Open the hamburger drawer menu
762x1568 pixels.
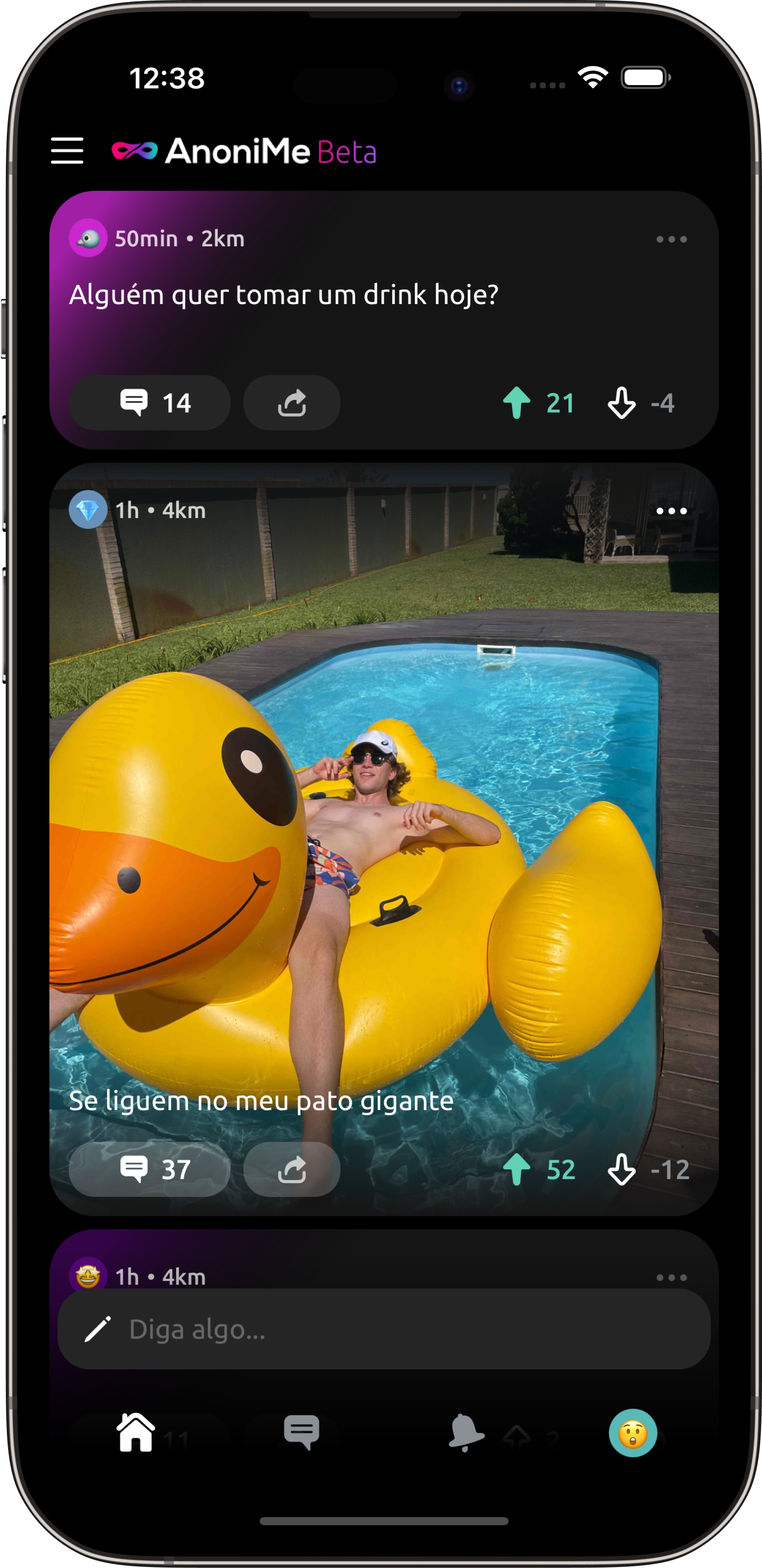(x=67, y=150)
